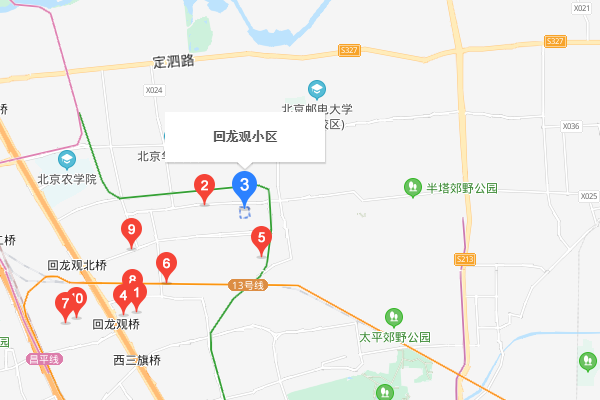Select red map marker number 5
Screen dimensions: 600x400
261,238
